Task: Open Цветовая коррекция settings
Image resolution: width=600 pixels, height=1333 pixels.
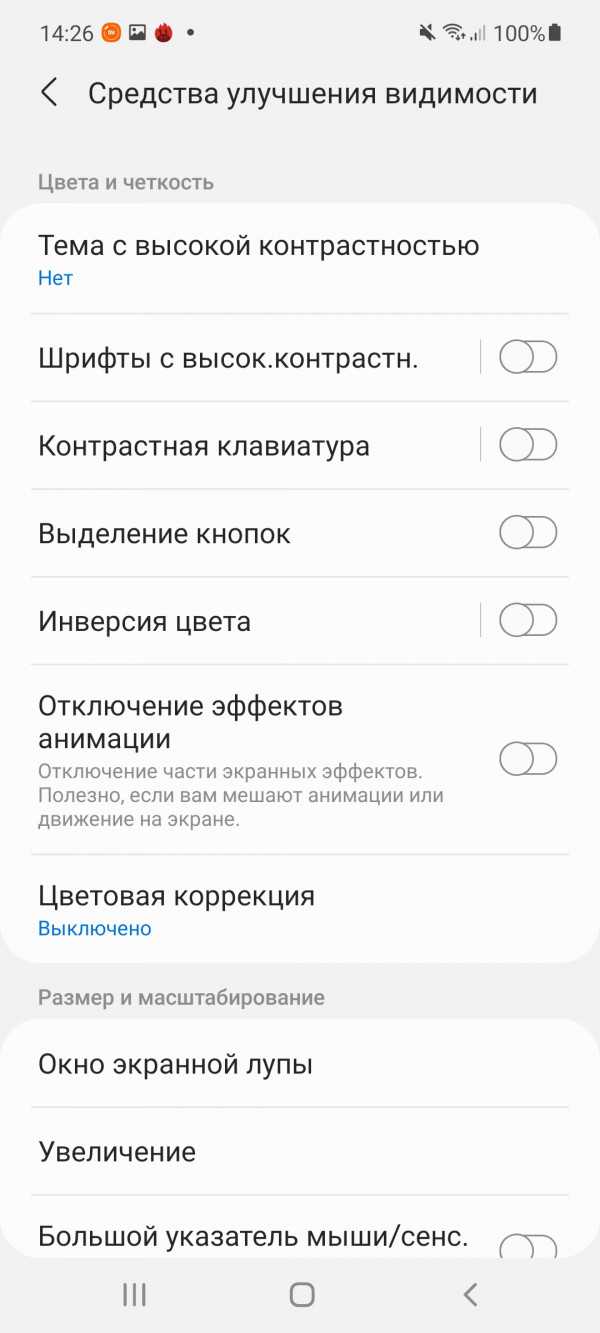Action: coord(300,909)
